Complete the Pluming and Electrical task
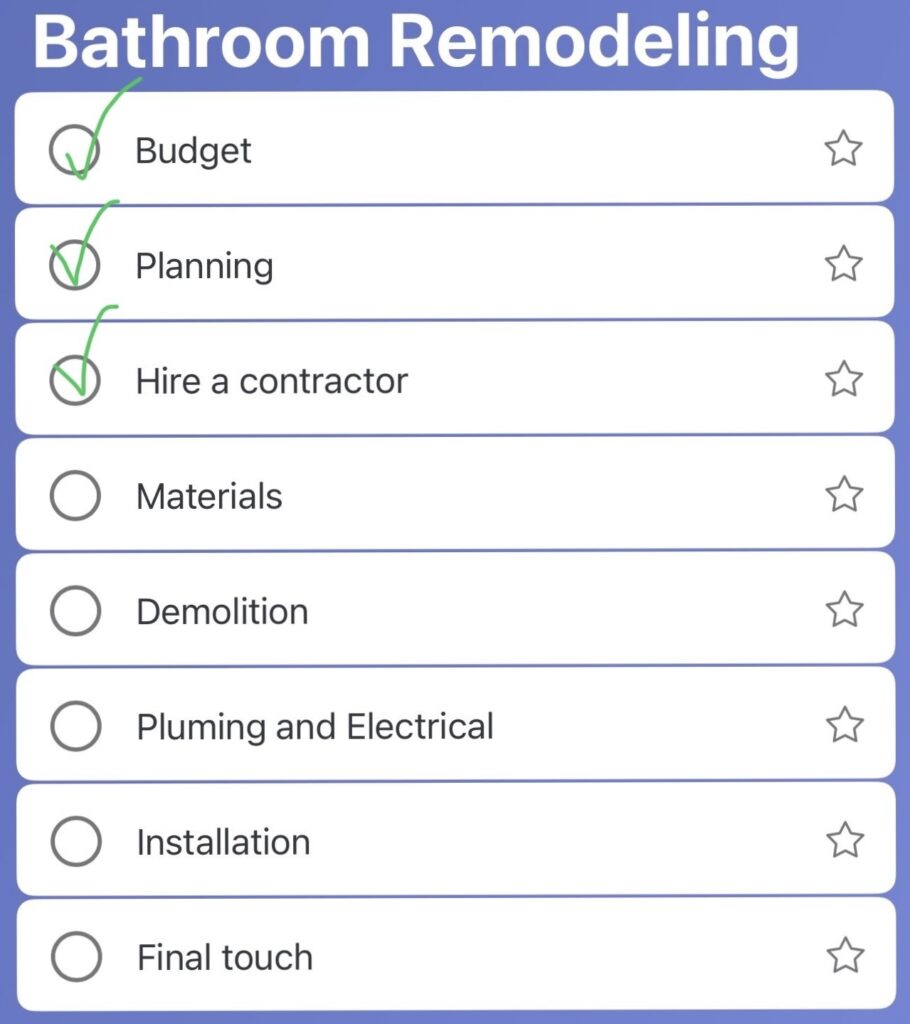Screen dimensions: 910x1024 (75, 726)
